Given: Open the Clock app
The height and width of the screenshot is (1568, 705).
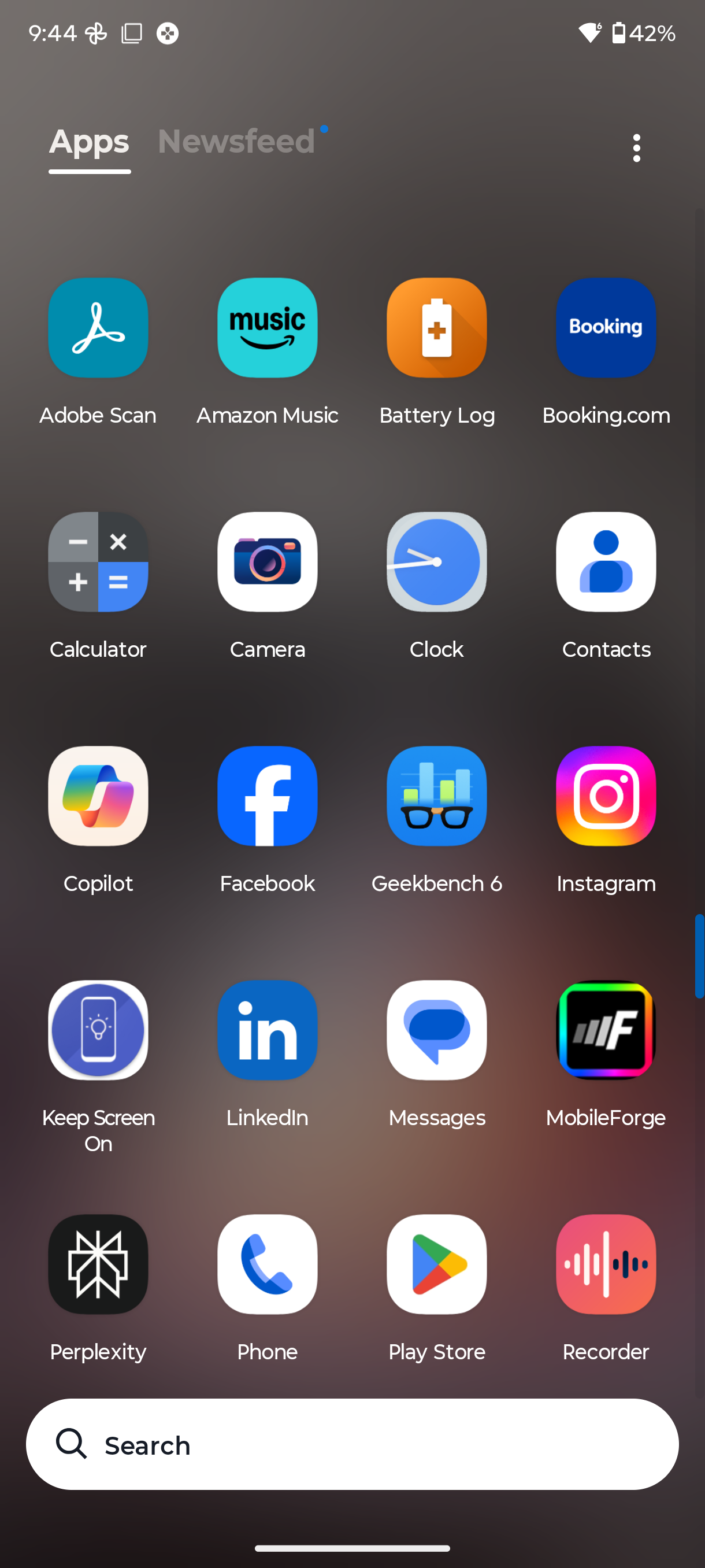Looking at the screenshot, I should [x=436, y=562].
